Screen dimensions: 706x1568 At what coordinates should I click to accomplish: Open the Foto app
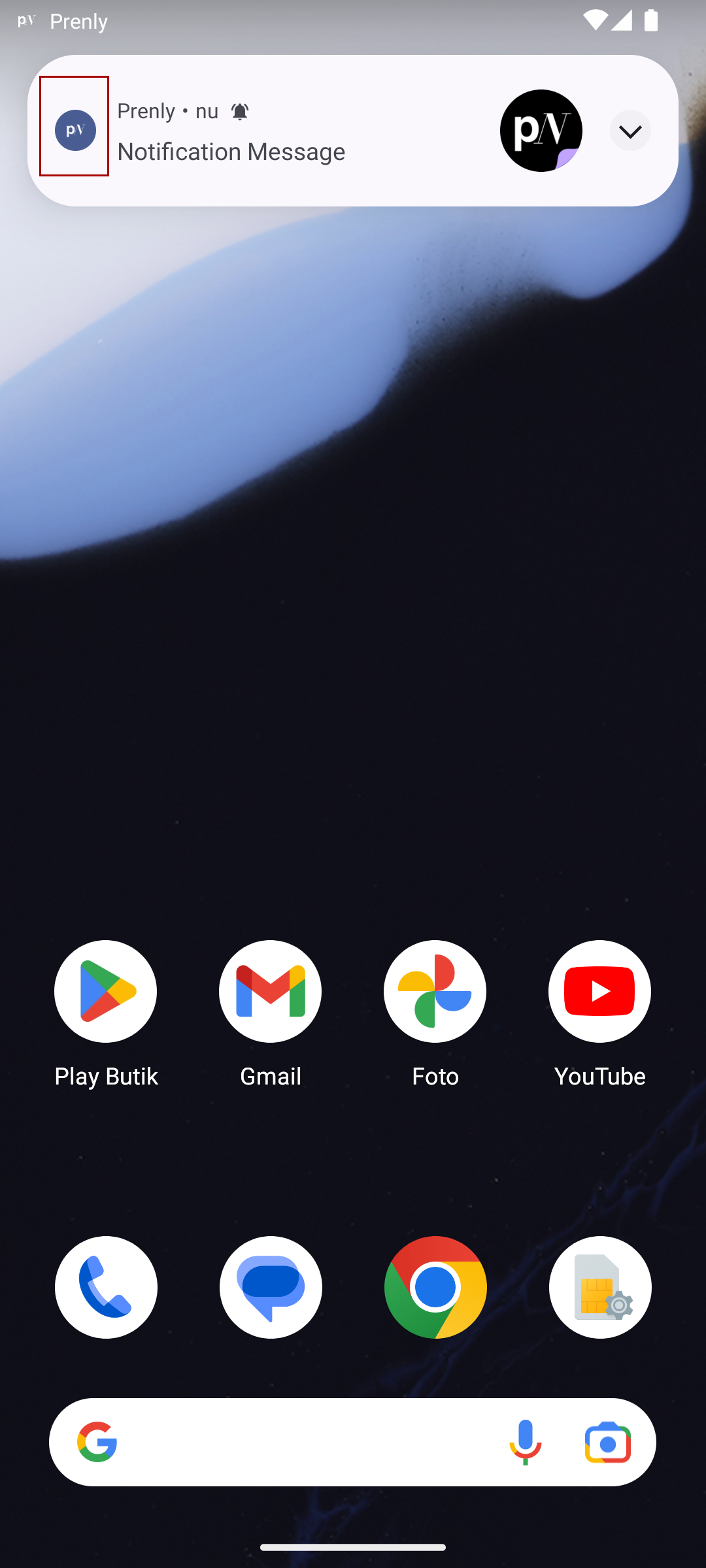pos(435,991)
